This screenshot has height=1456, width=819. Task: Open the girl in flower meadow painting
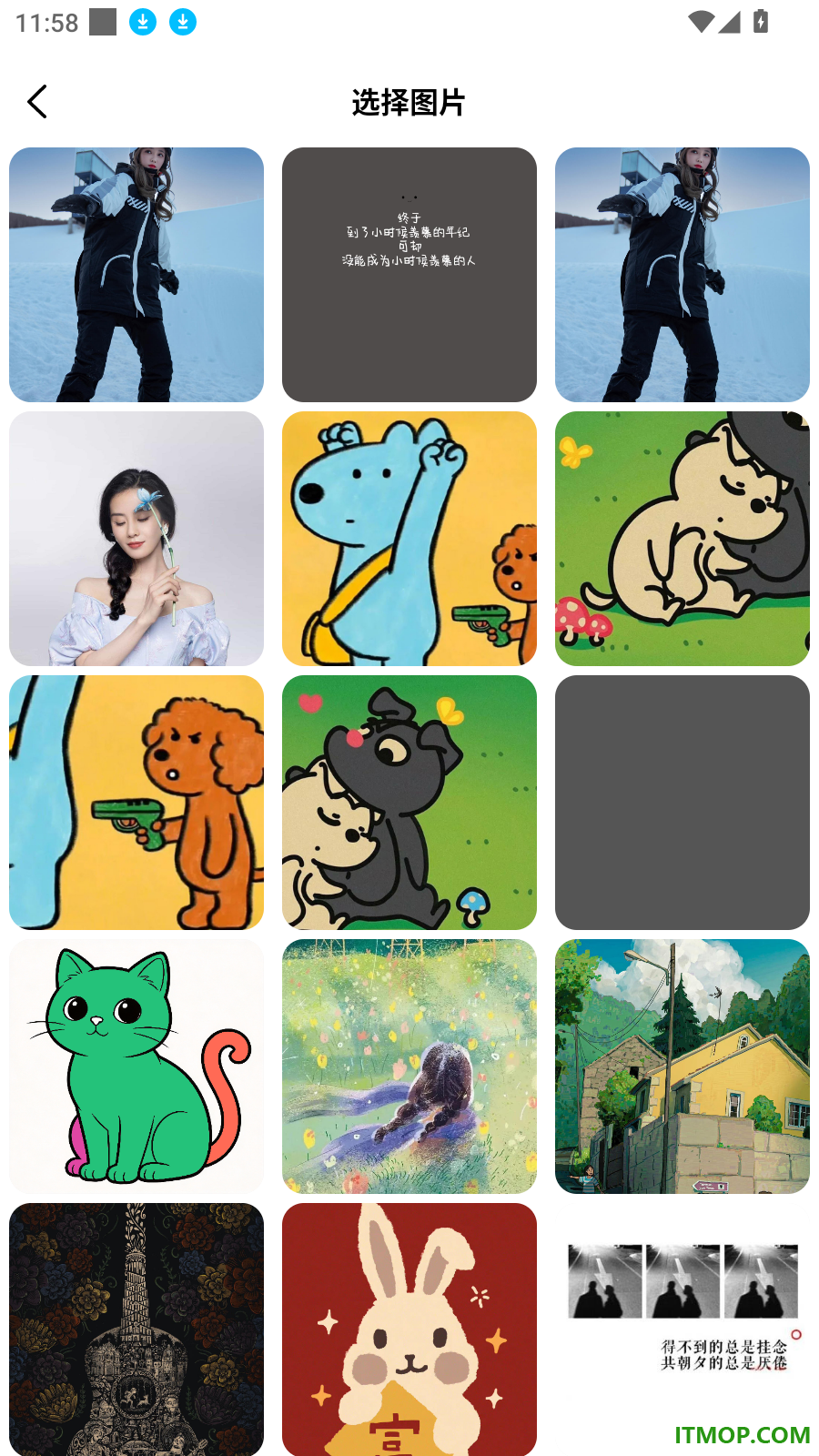coord(409,1067)
